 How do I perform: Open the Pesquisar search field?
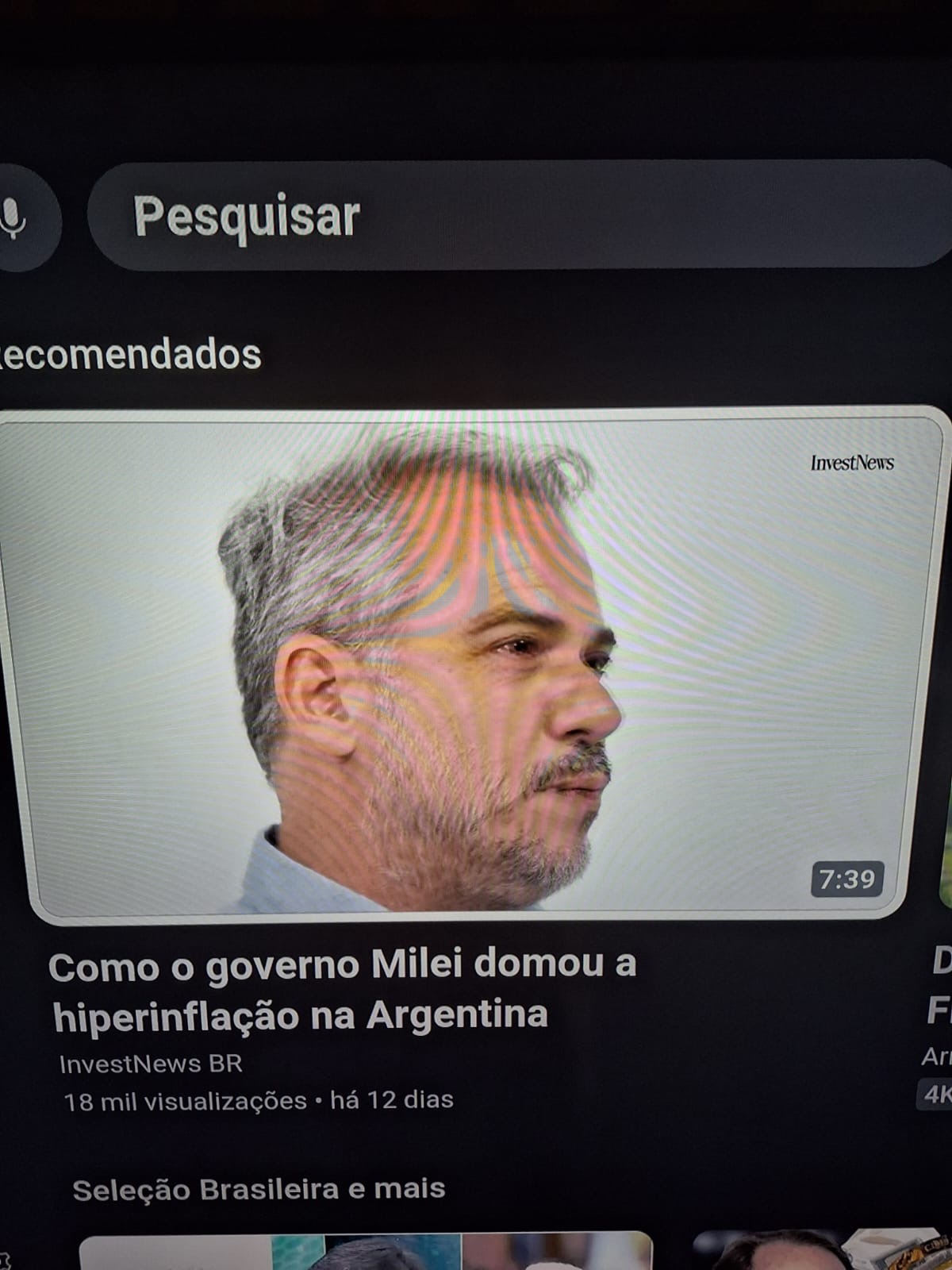(x=516, y=215)
